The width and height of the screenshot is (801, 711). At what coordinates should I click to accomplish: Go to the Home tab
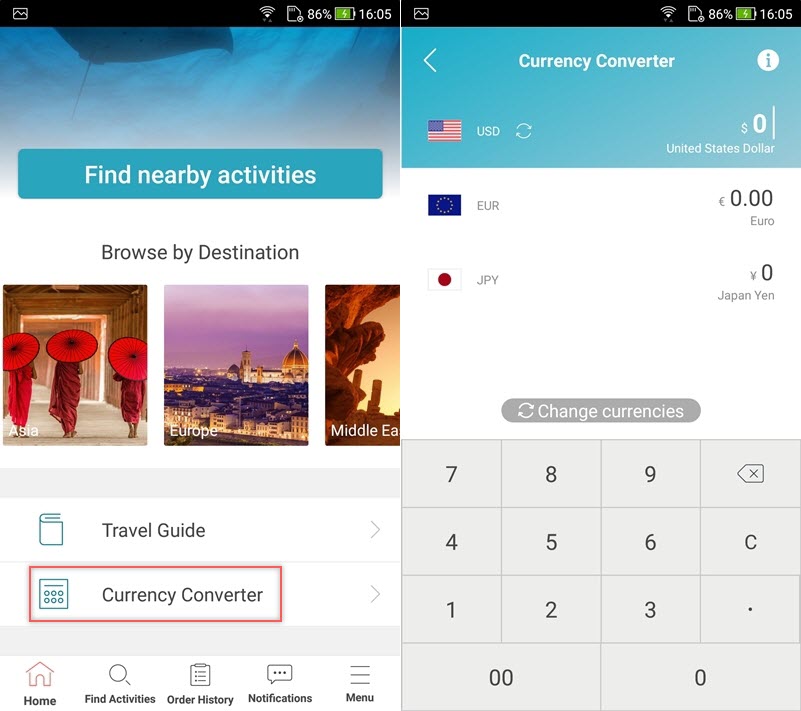pos(40,684)
